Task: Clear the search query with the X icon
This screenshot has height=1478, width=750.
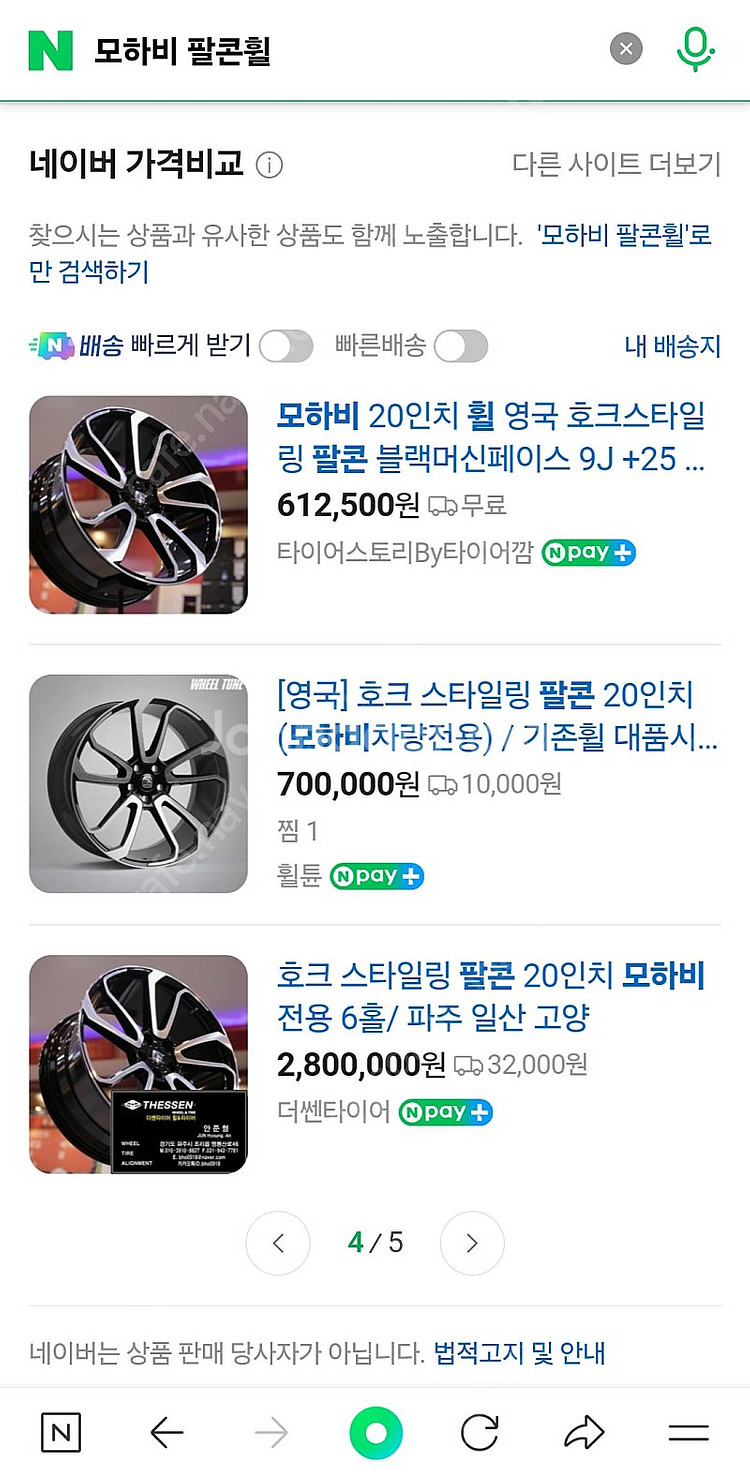Action: tap(626, 49)
